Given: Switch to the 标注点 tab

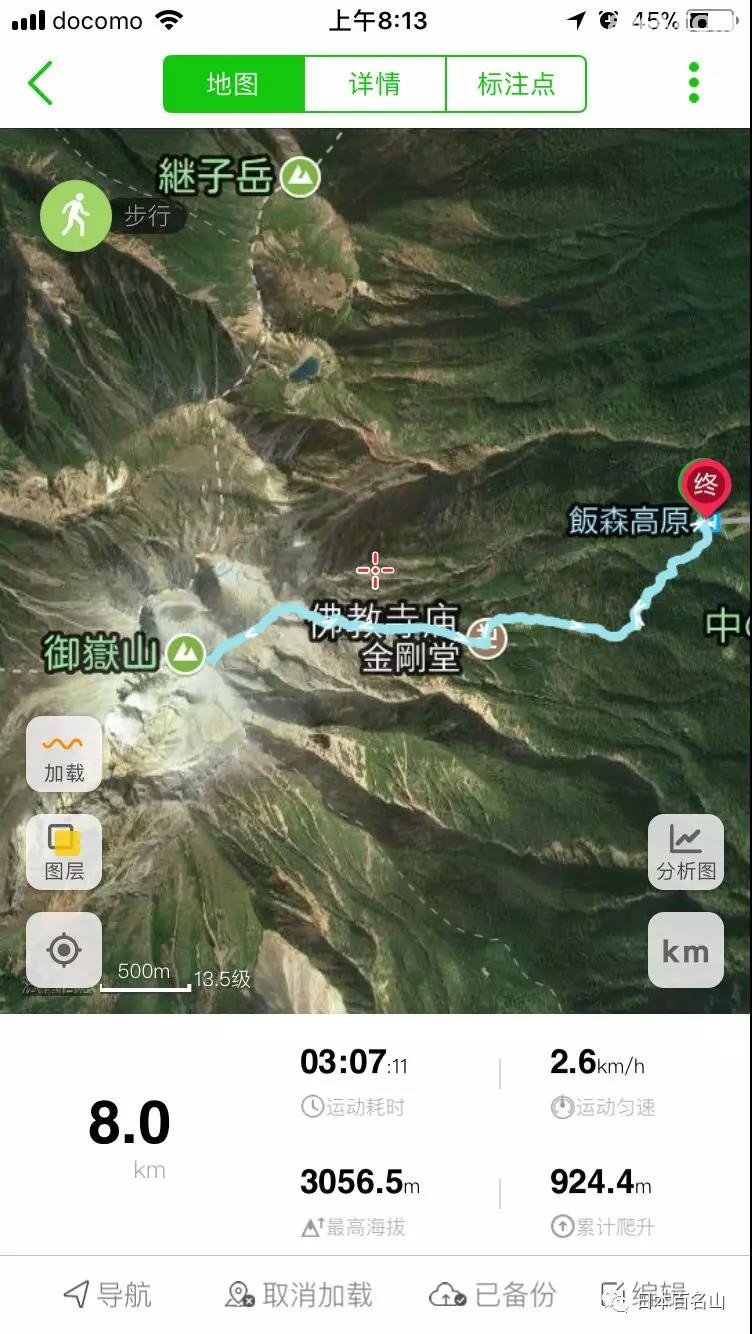Looking at the screenshot, I should (516, 84).
